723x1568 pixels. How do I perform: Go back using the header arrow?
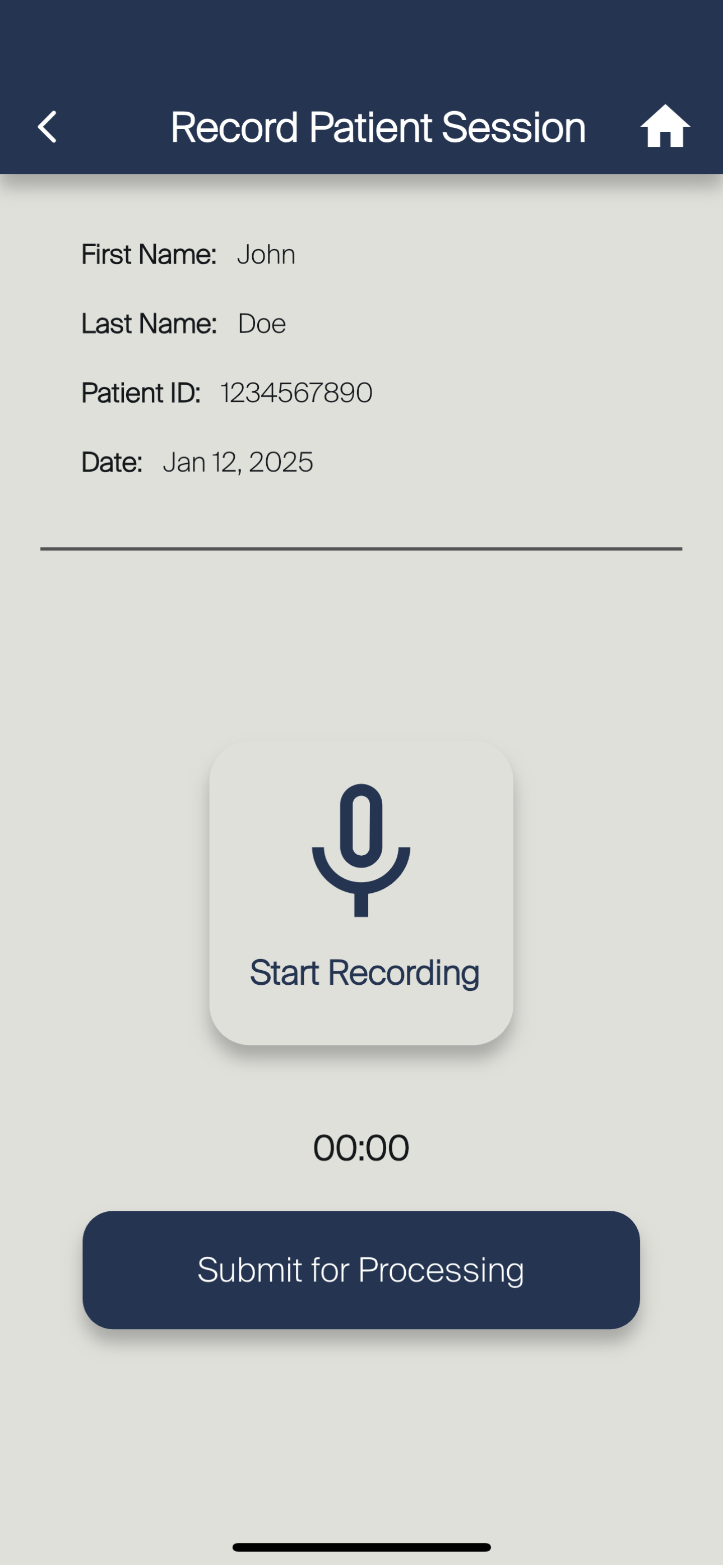tap(48, 127)
